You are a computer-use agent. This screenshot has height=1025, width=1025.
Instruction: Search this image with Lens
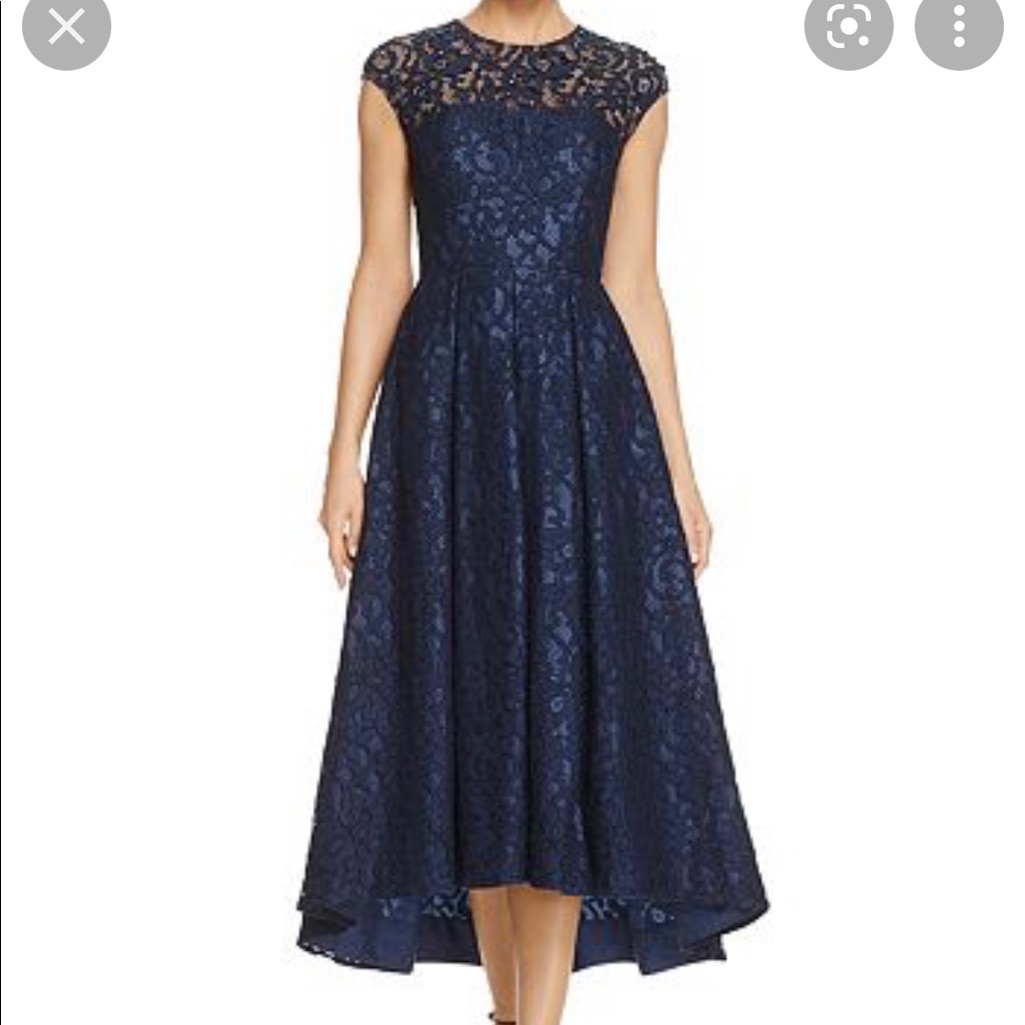click(x=849, y=26)
